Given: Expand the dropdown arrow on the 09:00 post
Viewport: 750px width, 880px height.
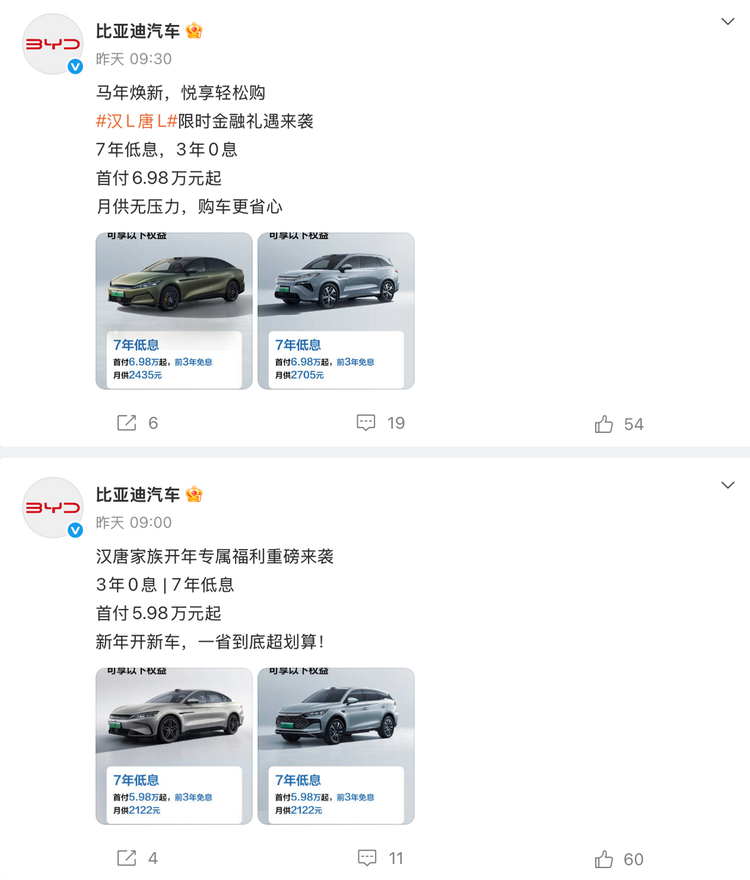Looking at the screenshot, I should 728,485.
